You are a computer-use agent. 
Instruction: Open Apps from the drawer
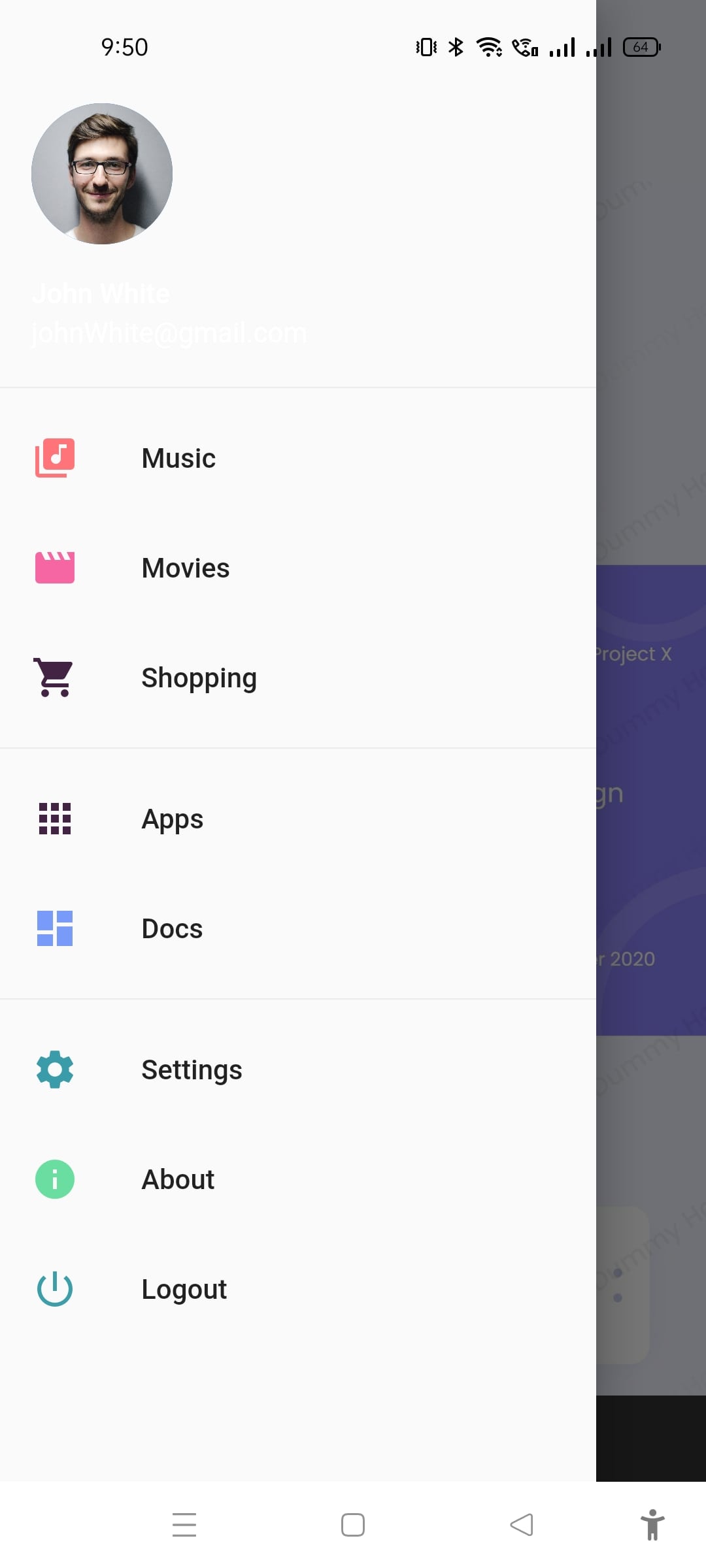(172, 819)
